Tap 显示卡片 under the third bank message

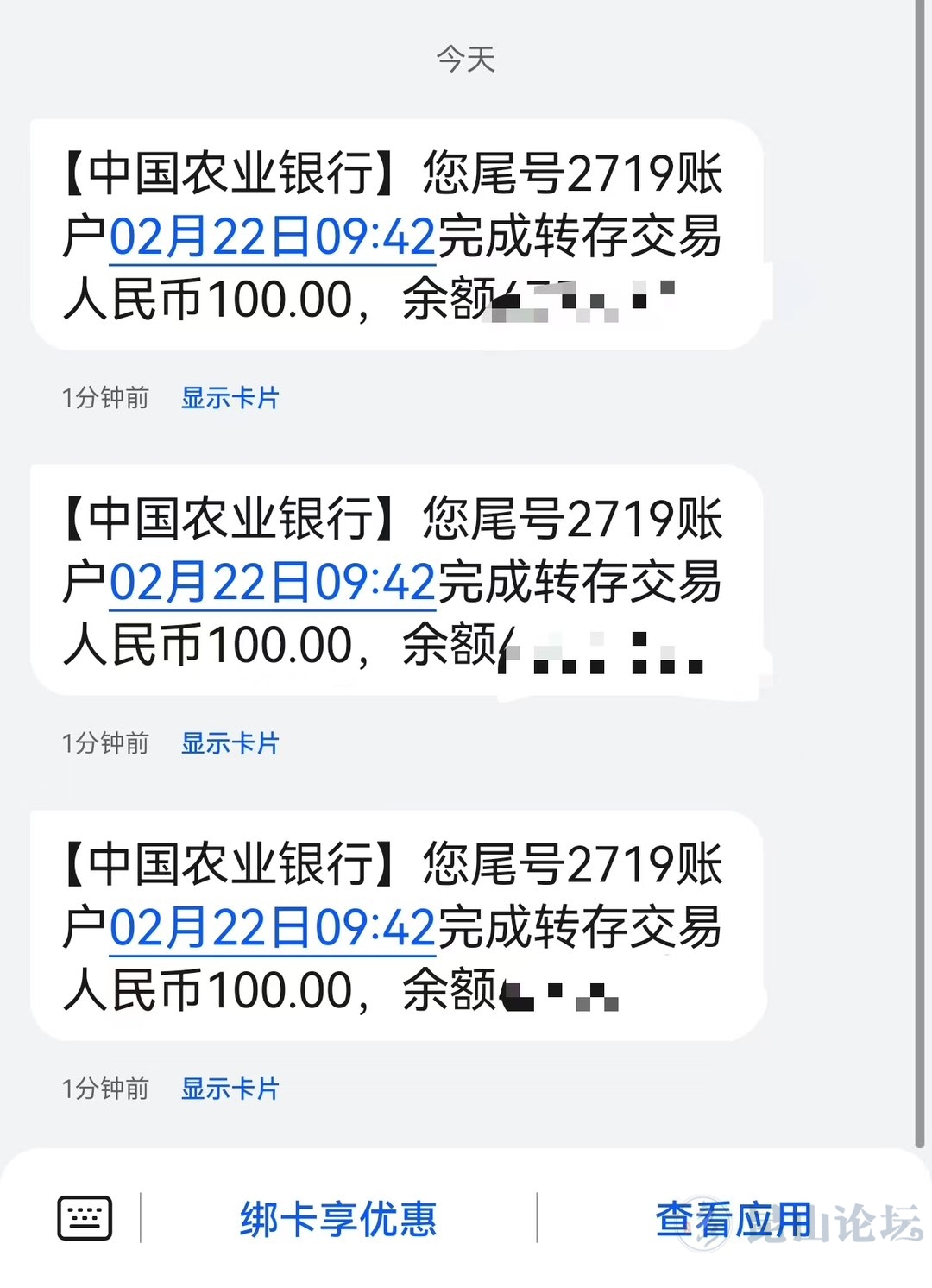pos(230,1089)
